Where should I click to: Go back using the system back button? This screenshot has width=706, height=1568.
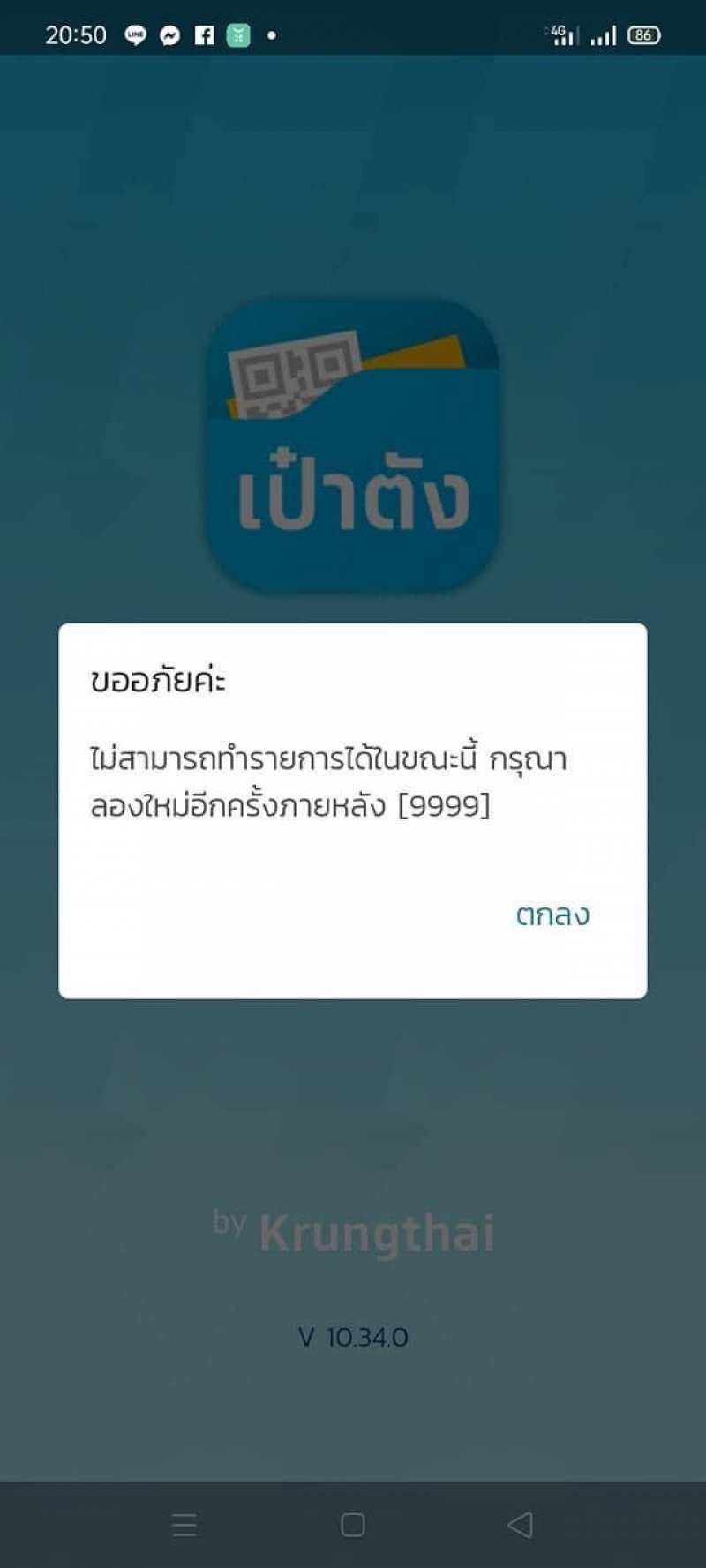click(521, 1525)
